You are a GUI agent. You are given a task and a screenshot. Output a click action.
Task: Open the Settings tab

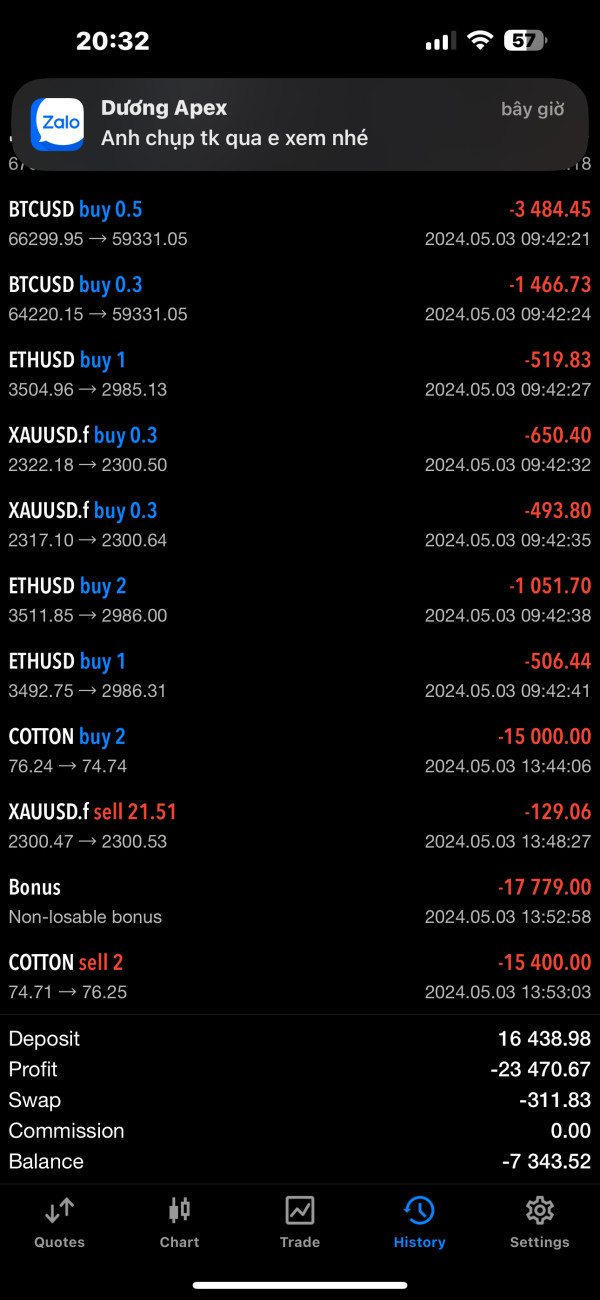point(539,1222)
